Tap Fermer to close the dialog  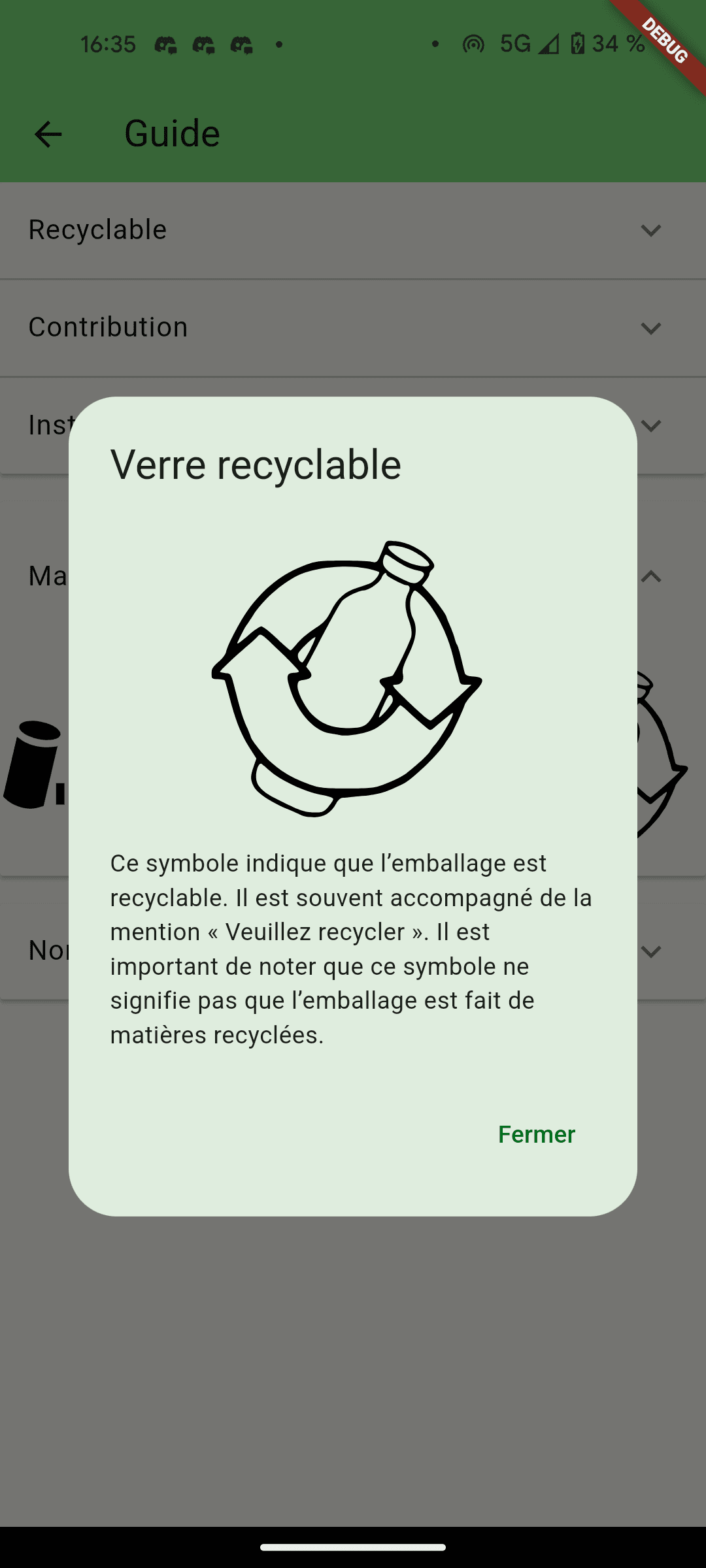point(536,1135)
